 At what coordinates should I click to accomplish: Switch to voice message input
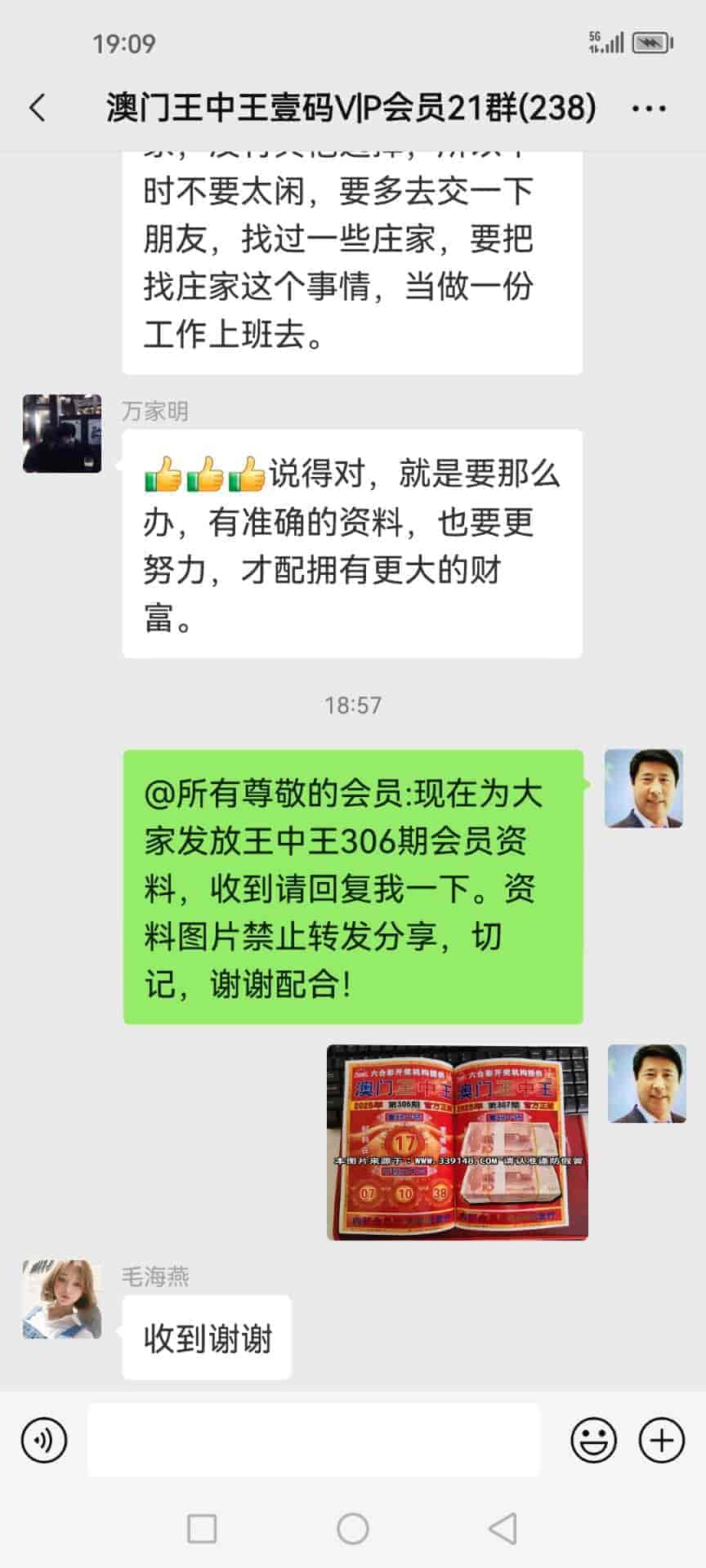pos(44,1441)
